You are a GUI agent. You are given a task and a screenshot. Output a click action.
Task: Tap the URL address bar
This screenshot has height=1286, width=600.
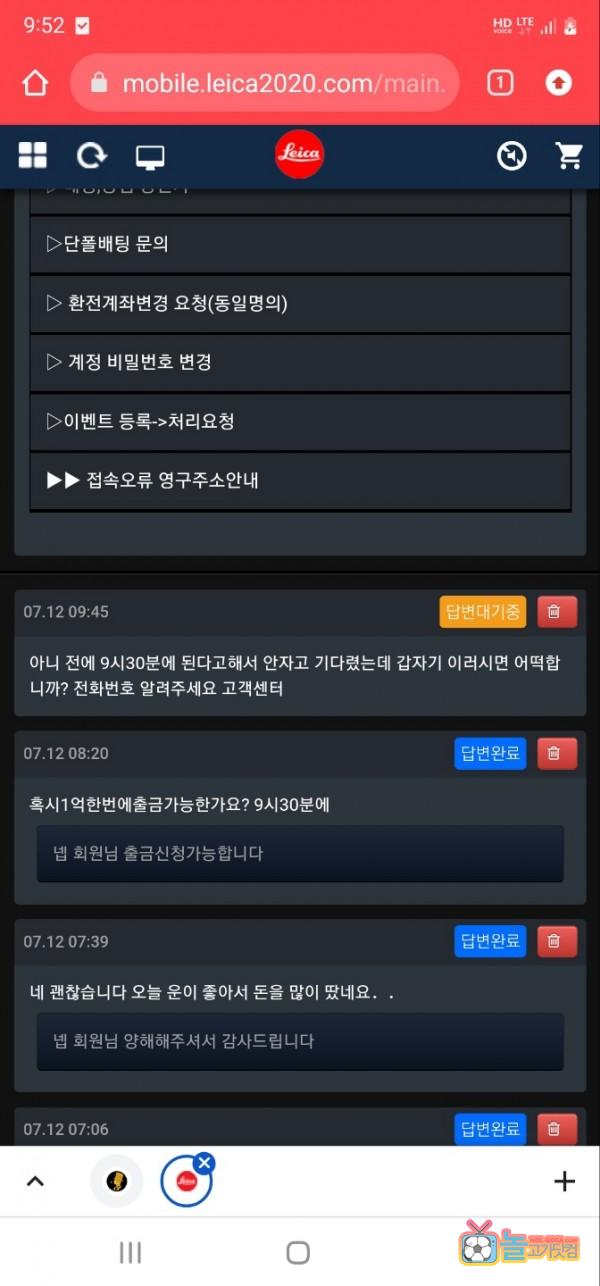(265, 83)
